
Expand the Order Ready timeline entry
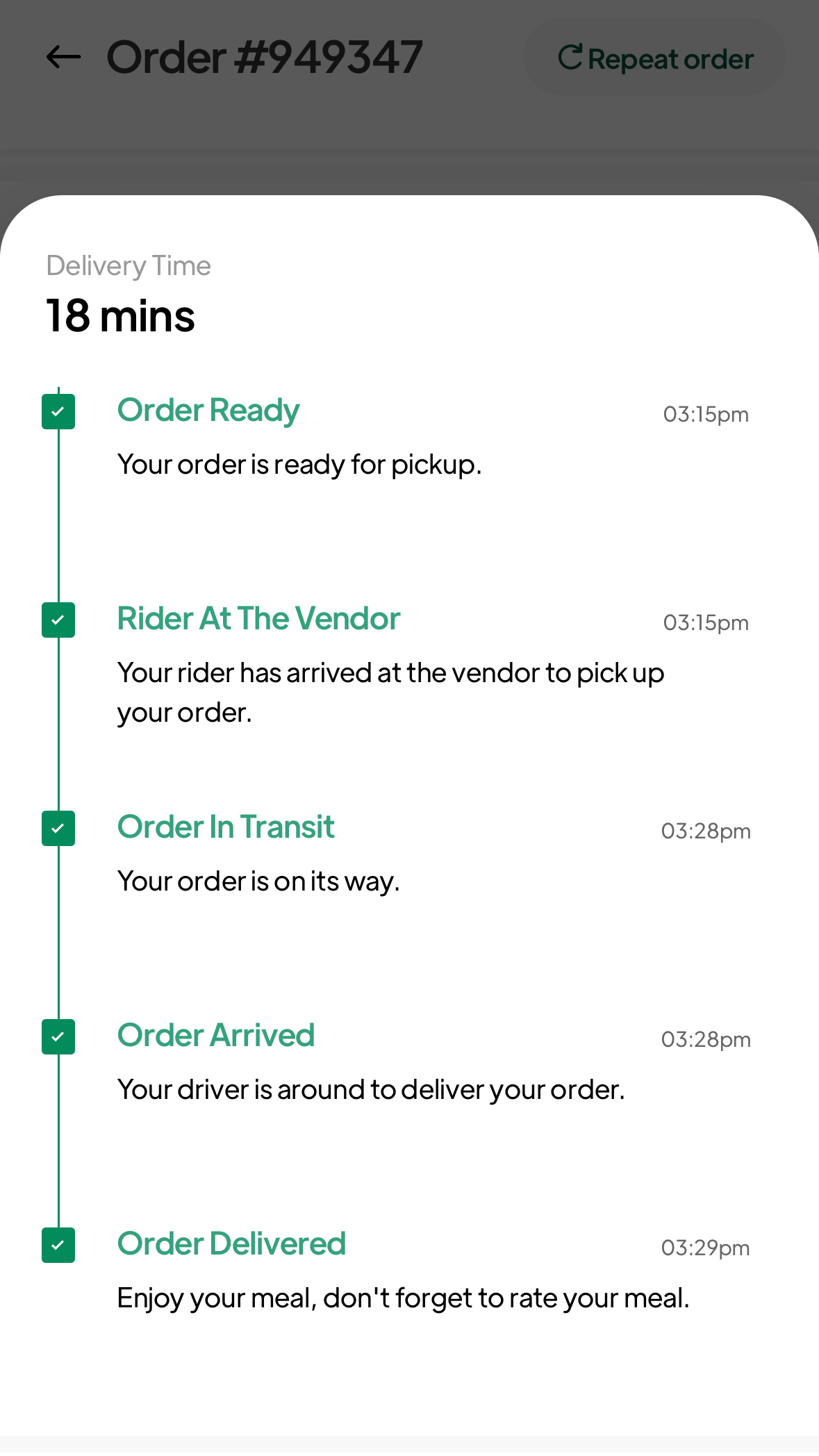point(208,411)
